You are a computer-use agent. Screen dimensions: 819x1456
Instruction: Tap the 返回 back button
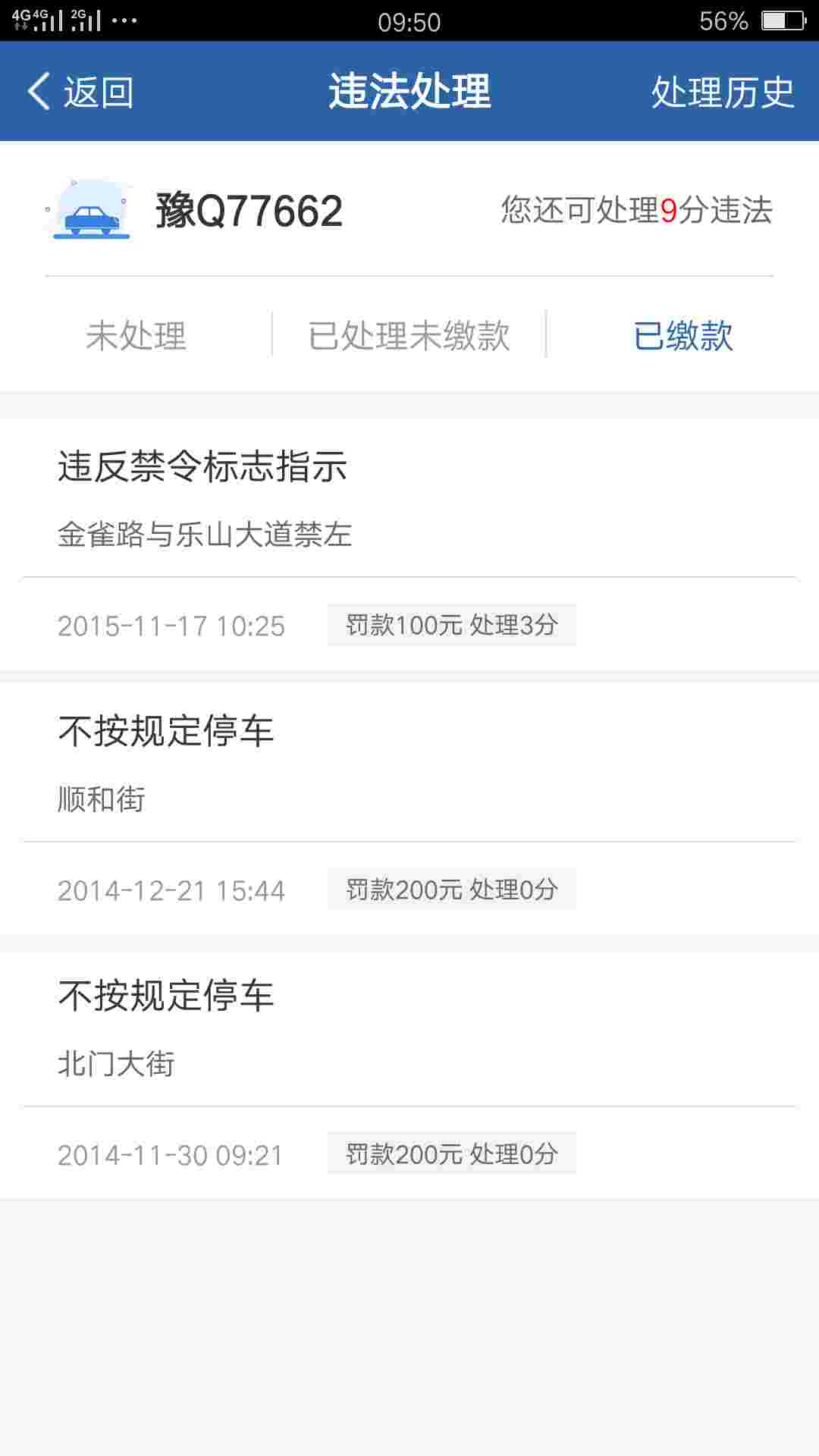coord(80,92)
